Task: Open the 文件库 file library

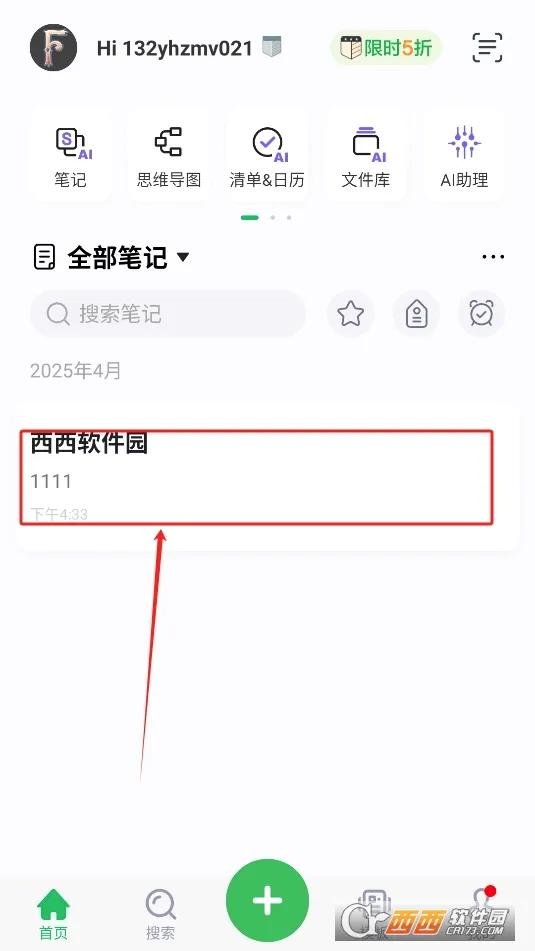Action: point(366,156)
